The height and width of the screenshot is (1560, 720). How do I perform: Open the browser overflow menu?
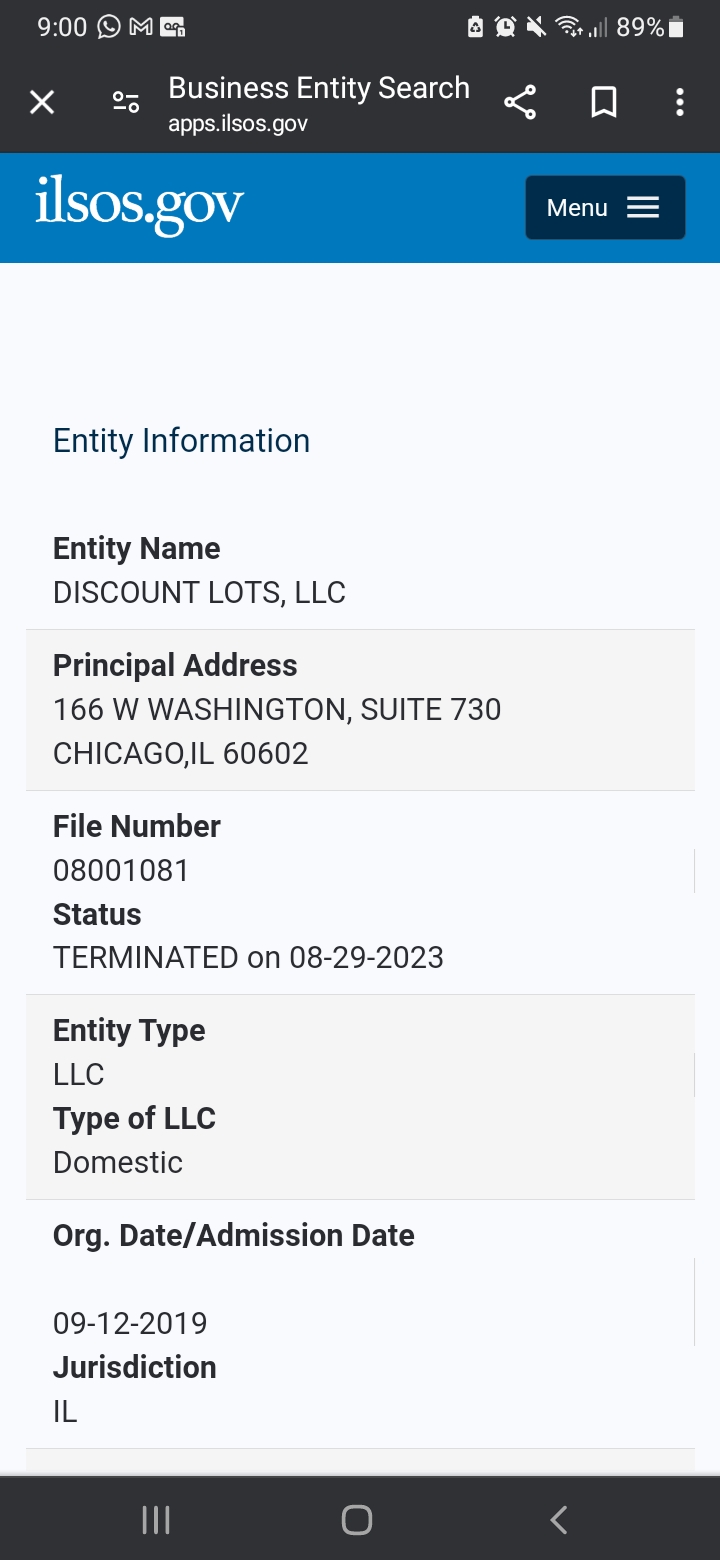click(x=680, y=102)
